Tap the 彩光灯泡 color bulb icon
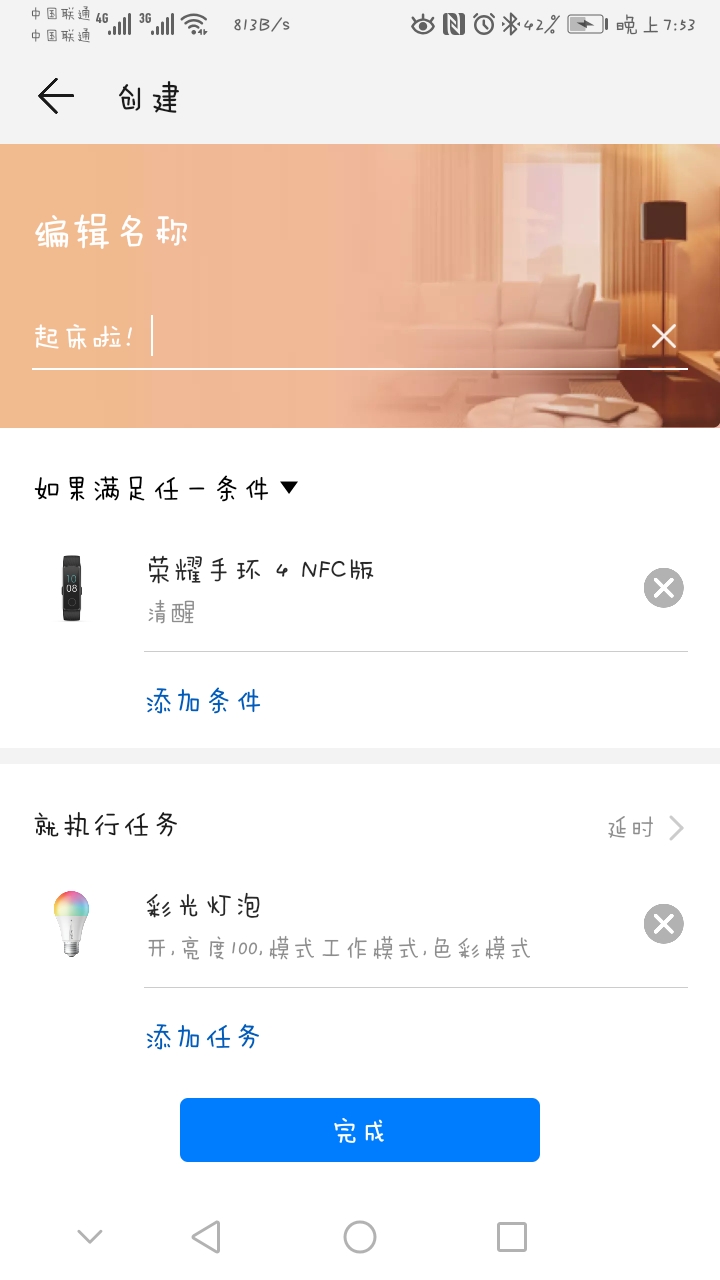The width and height of the screenshot is (720, 1280). tap(70, 924)
